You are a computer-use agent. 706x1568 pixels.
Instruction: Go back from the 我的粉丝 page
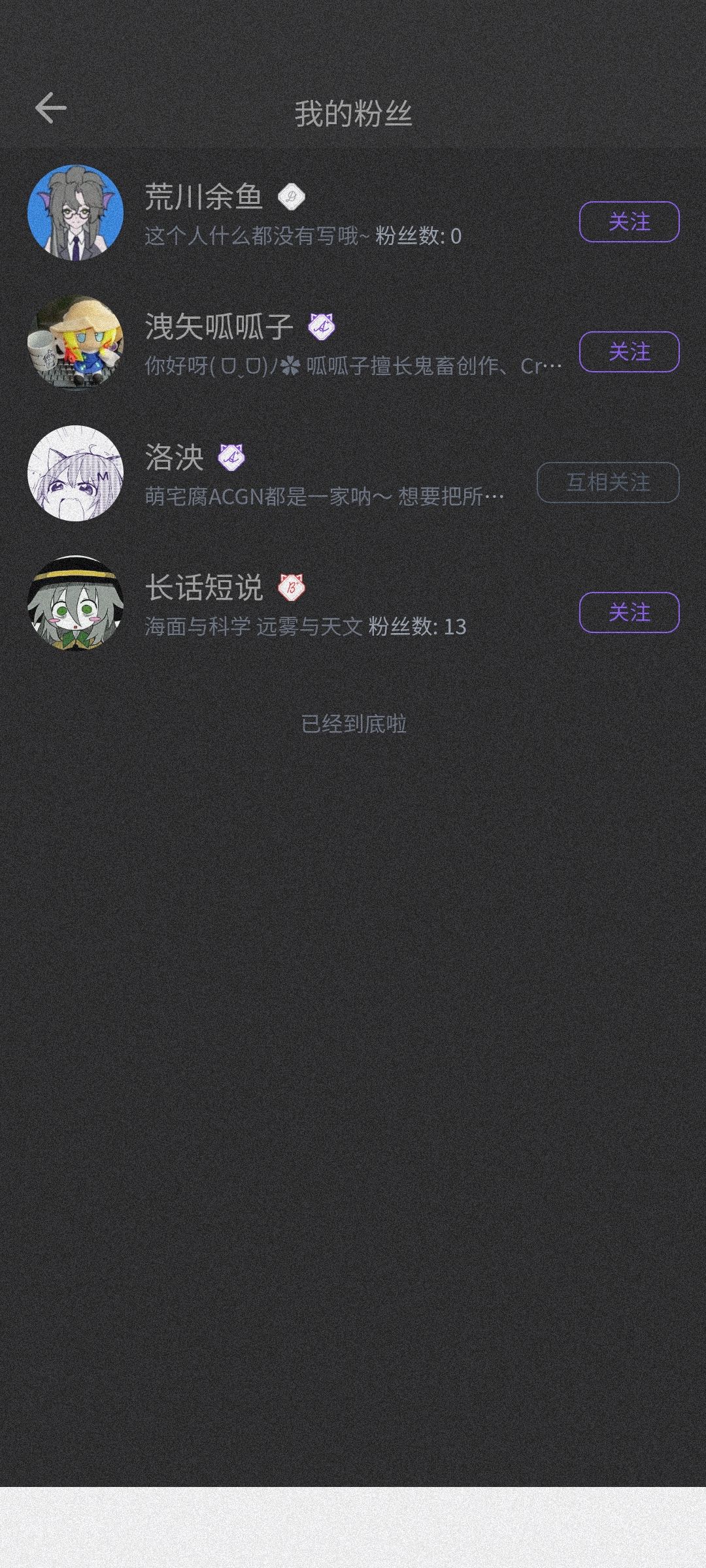coord(50,108)
